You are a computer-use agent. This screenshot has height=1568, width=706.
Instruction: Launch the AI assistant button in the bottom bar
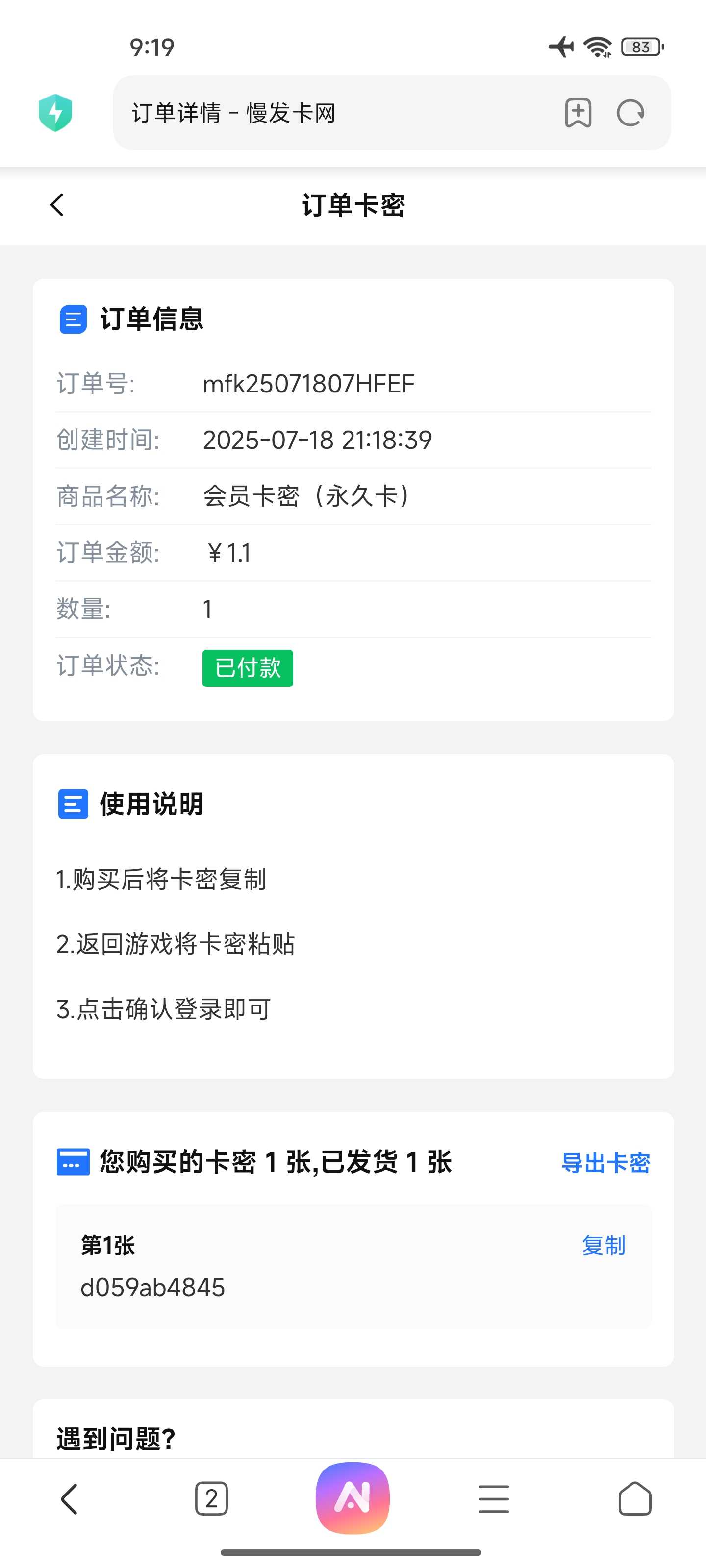(x=353, y=1498)
